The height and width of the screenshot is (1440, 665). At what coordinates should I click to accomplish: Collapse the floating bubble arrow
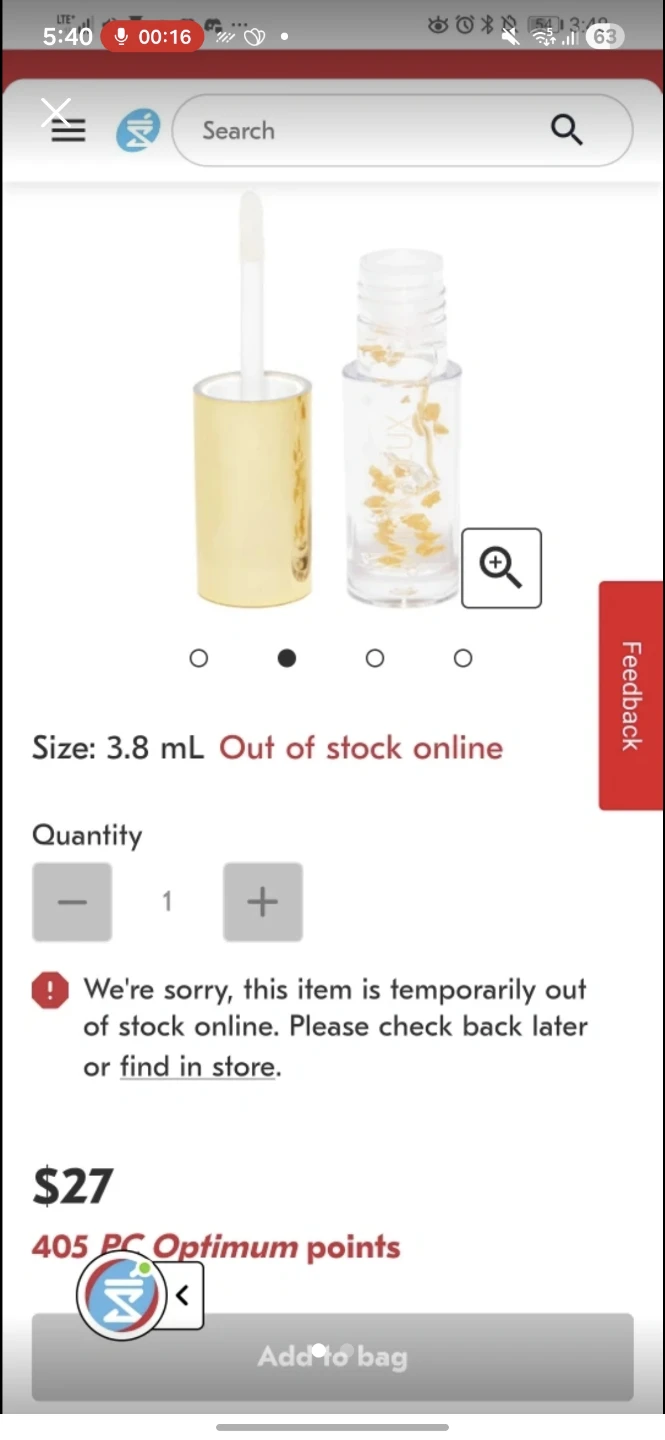(183, 1296)
